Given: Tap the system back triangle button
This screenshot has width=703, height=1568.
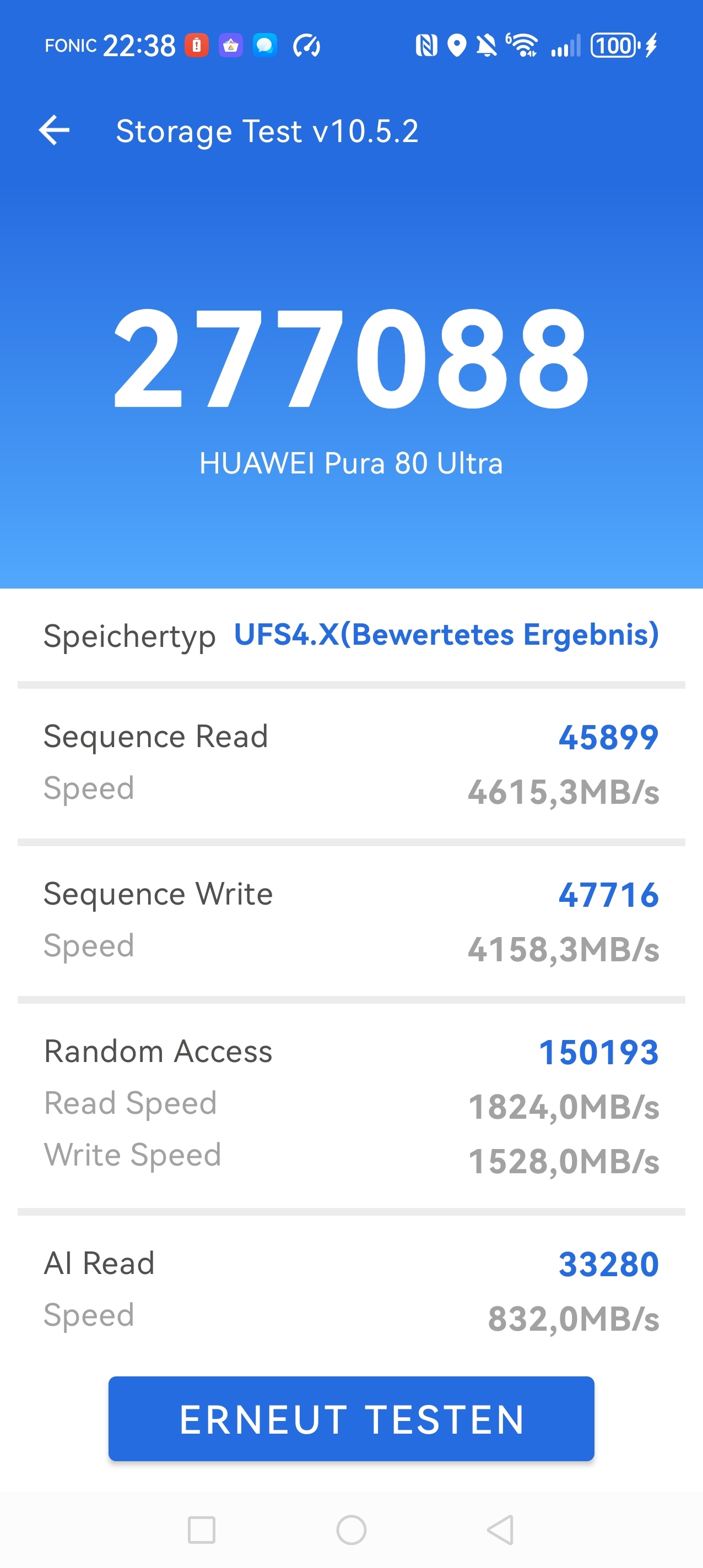Looking at the screenshot, I should pos(501,1529).
